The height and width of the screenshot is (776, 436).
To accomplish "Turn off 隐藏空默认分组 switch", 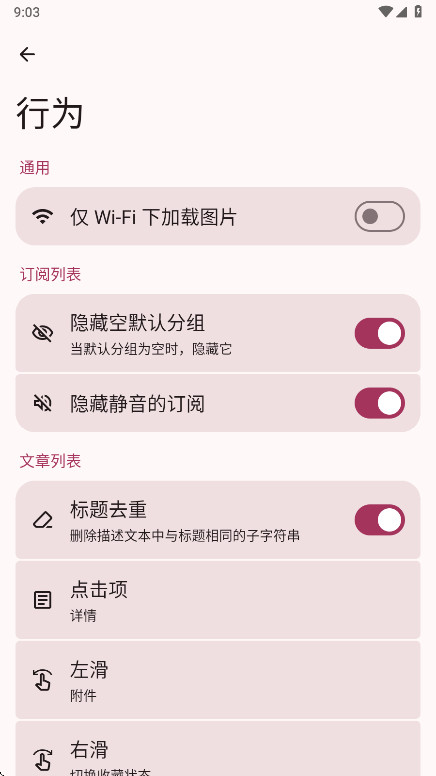I will coord(380,333).
